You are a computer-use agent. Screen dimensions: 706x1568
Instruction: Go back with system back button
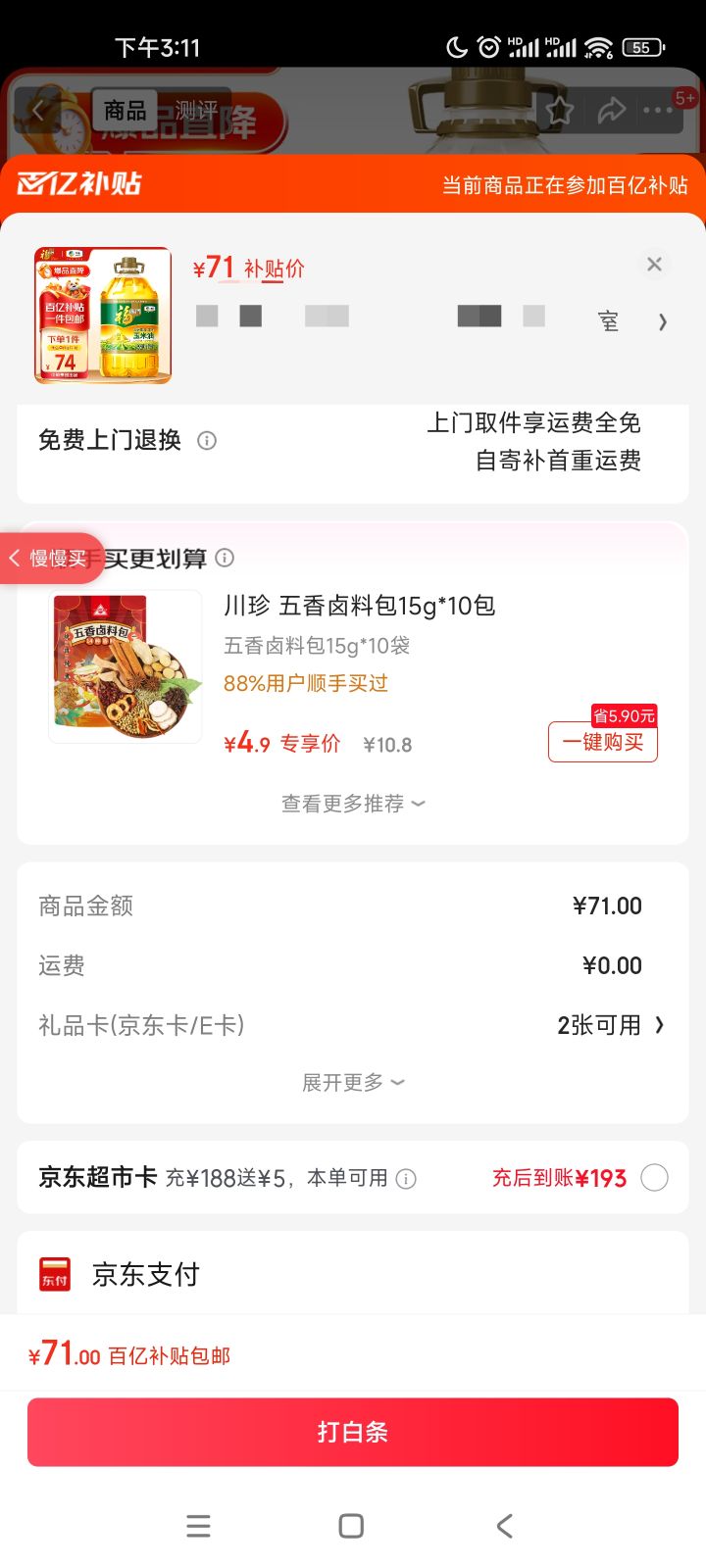click(504, 1526)
